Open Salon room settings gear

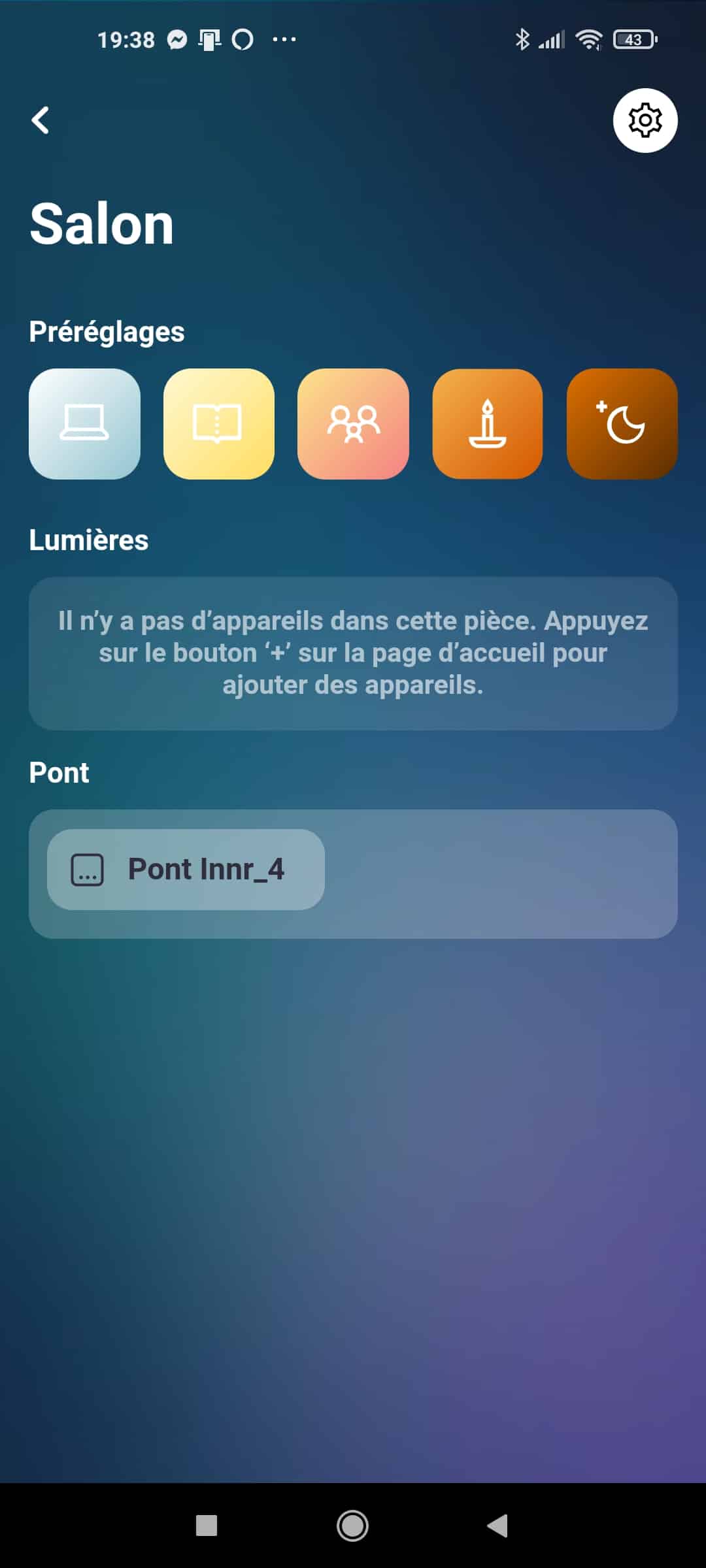coord(645,120)
